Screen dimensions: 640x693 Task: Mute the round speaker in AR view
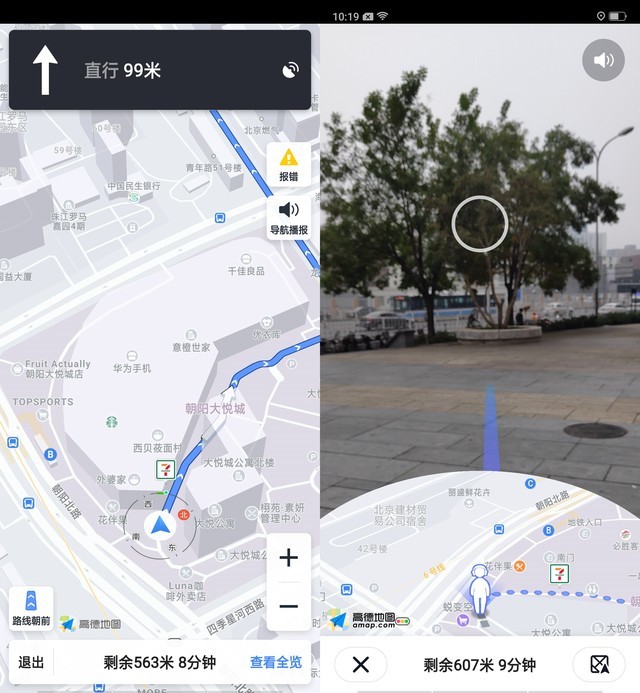pyautogui.click(x=603, y=60)
